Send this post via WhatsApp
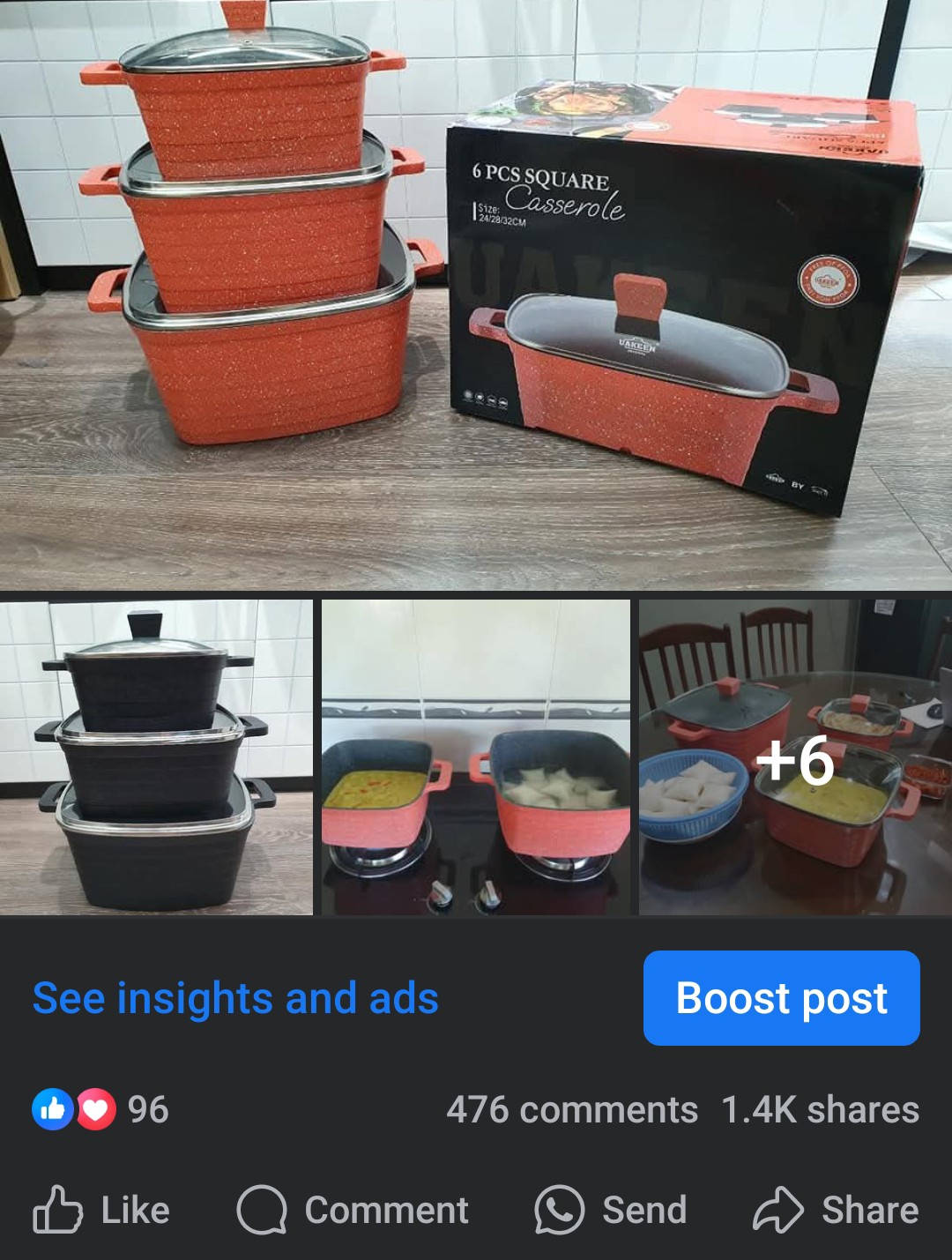Screen dimensions: 952x1260 click(611, 1211)
